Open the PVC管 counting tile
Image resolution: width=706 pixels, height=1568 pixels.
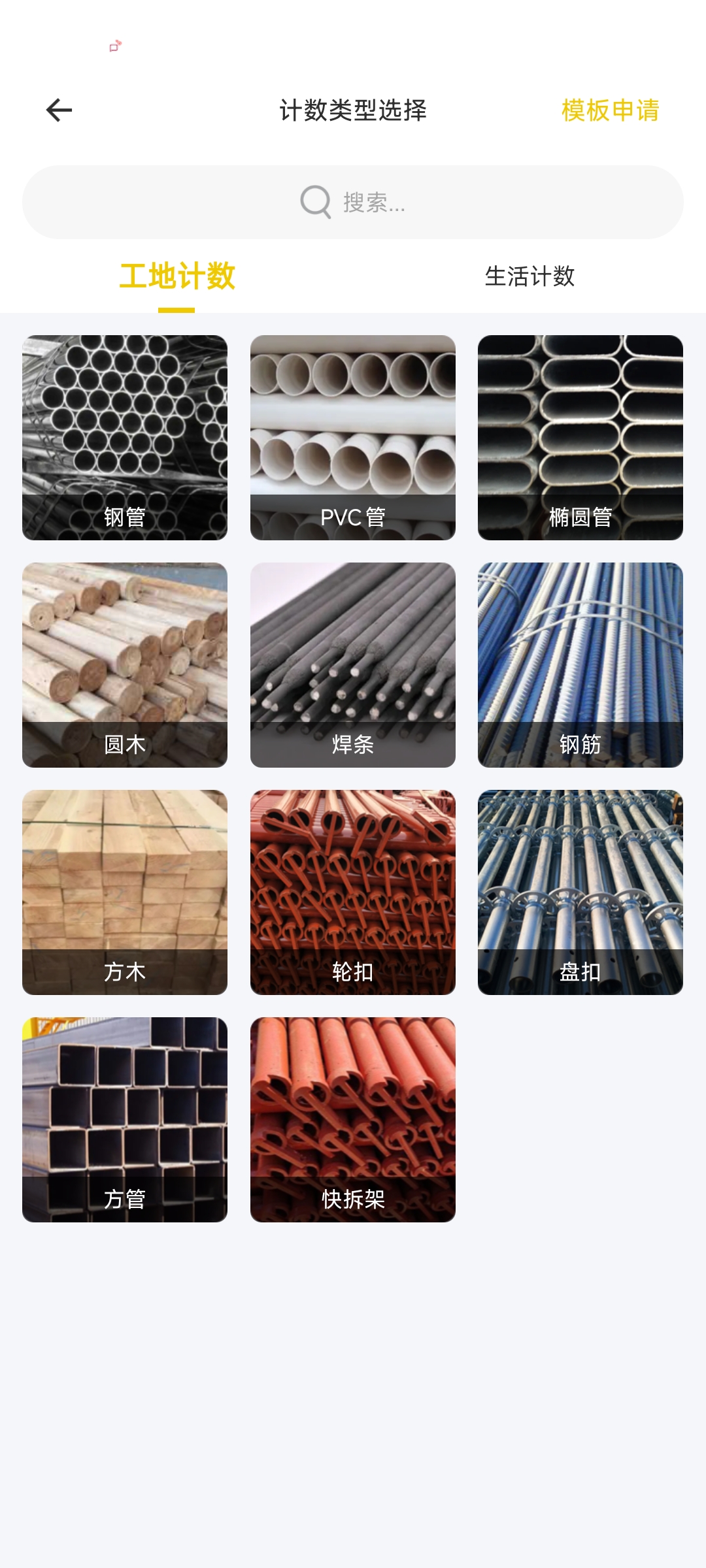pyautogui.click(x=353, y=437)
